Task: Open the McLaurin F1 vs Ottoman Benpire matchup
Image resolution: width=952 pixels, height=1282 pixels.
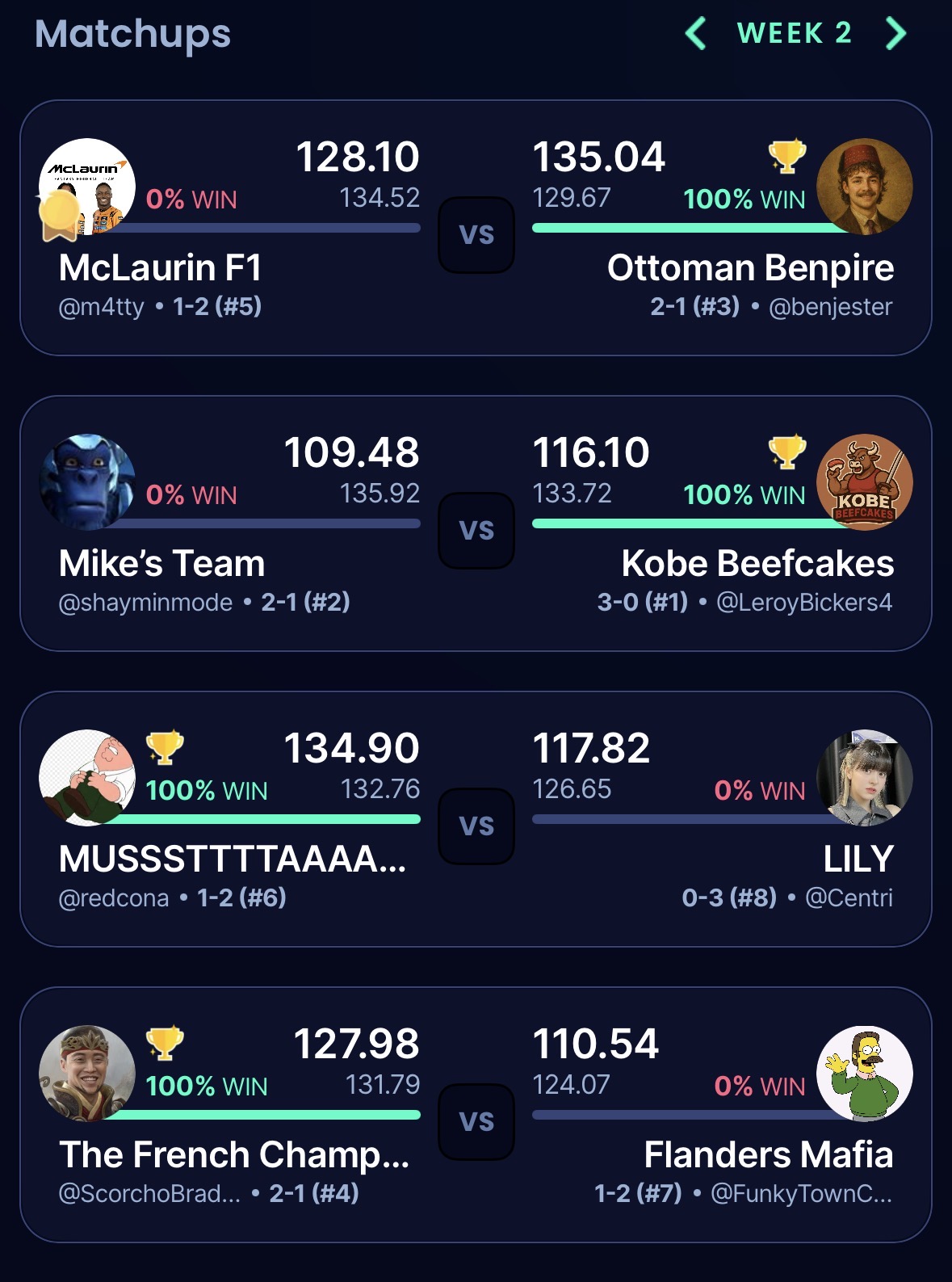Action: point(476,235)
